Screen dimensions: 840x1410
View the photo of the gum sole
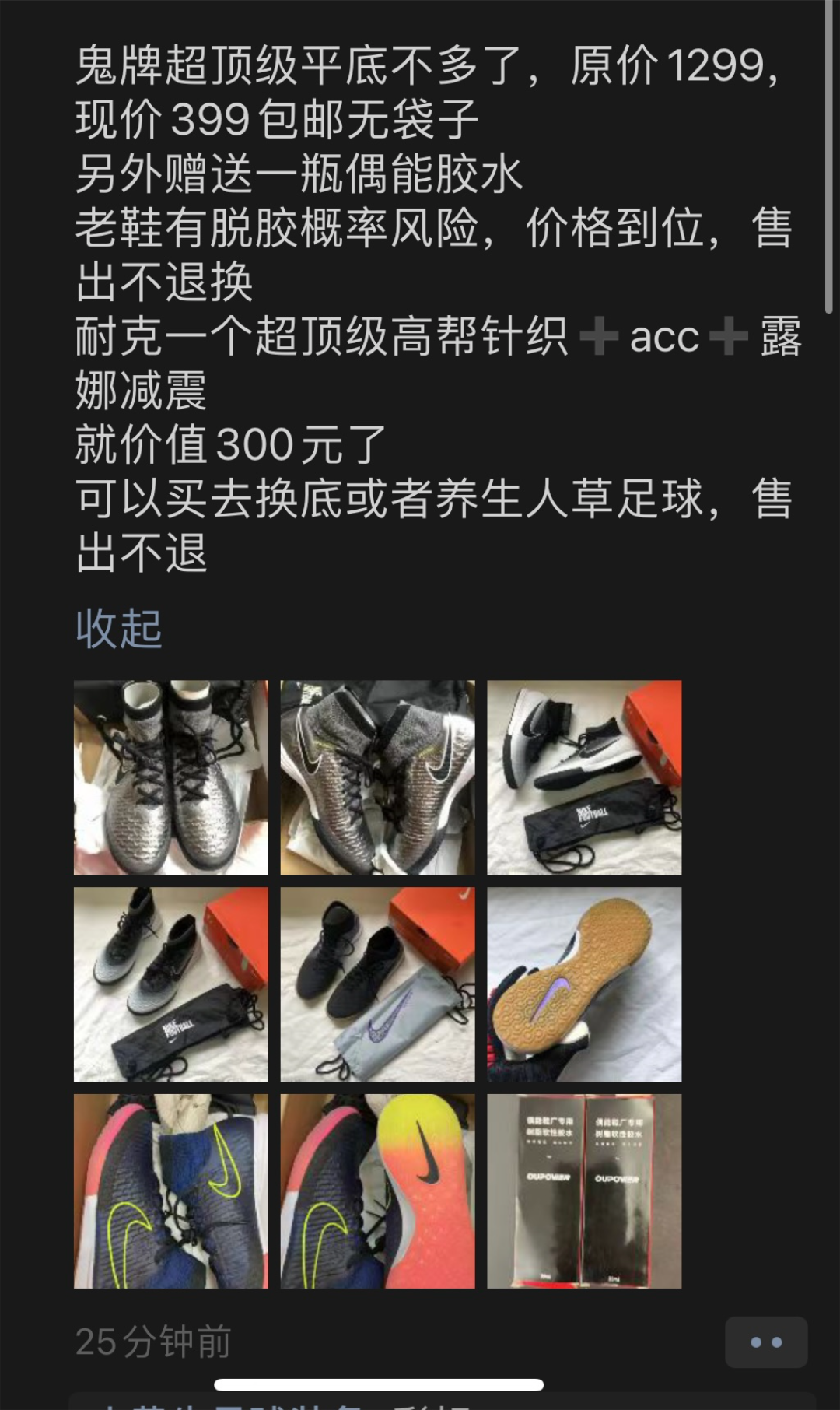pyautogui.click(x=584, y=984)
